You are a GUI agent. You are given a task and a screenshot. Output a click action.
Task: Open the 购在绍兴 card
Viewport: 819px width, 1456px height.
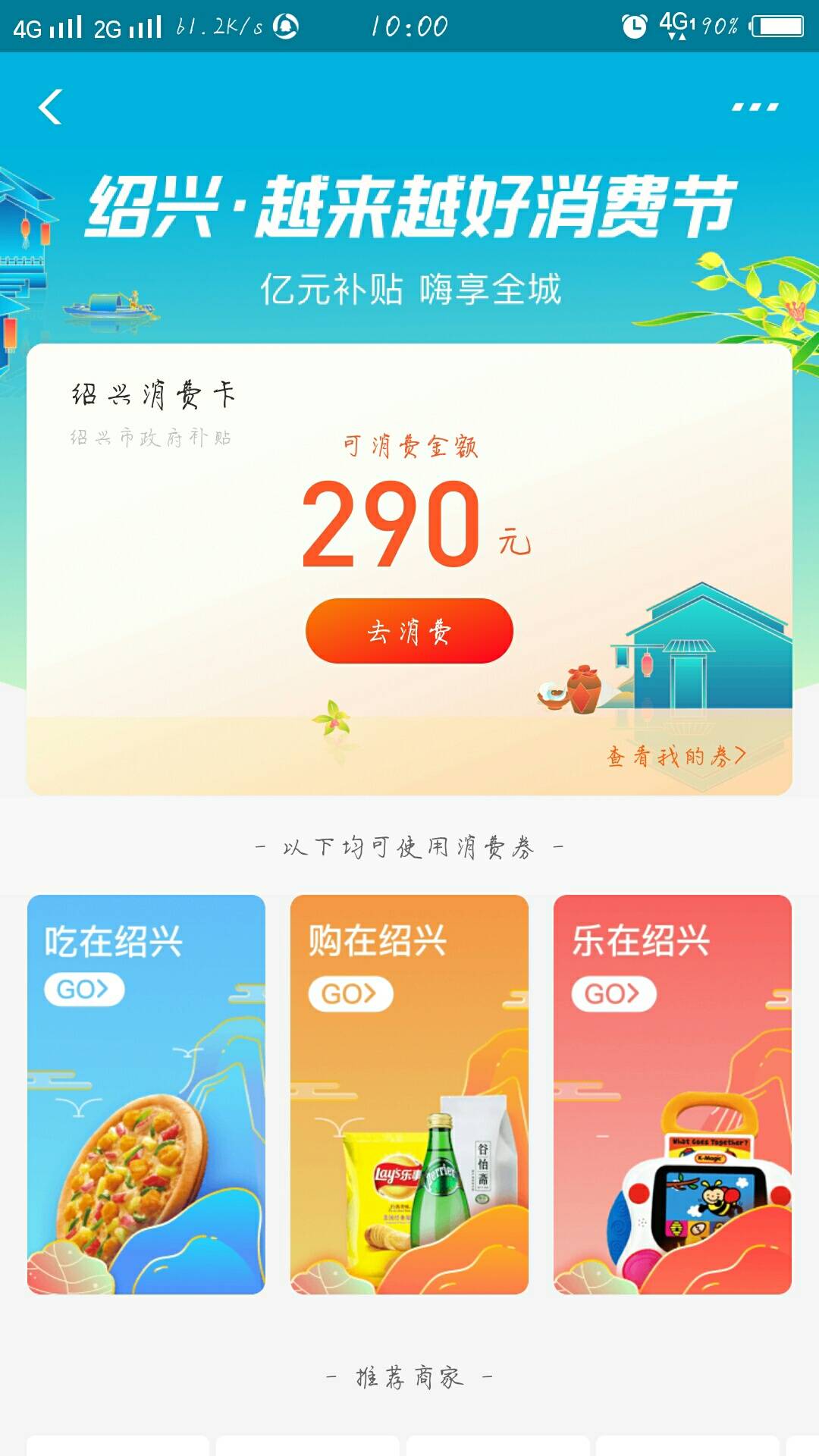coord(409,1094)
